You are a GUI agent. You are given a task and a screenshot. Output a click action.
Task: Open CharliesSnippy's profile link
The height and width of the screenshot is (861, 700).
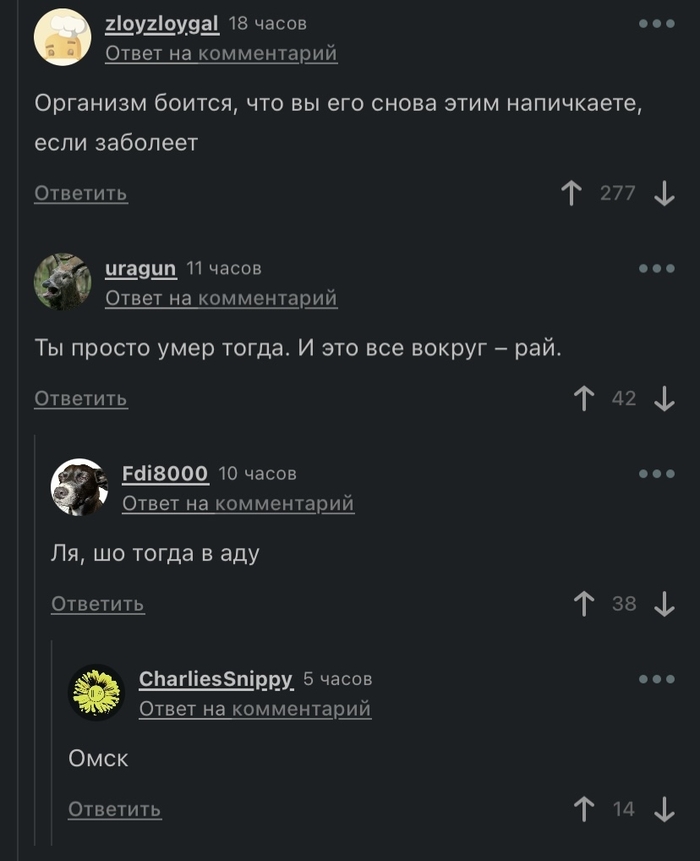point(215,679)
